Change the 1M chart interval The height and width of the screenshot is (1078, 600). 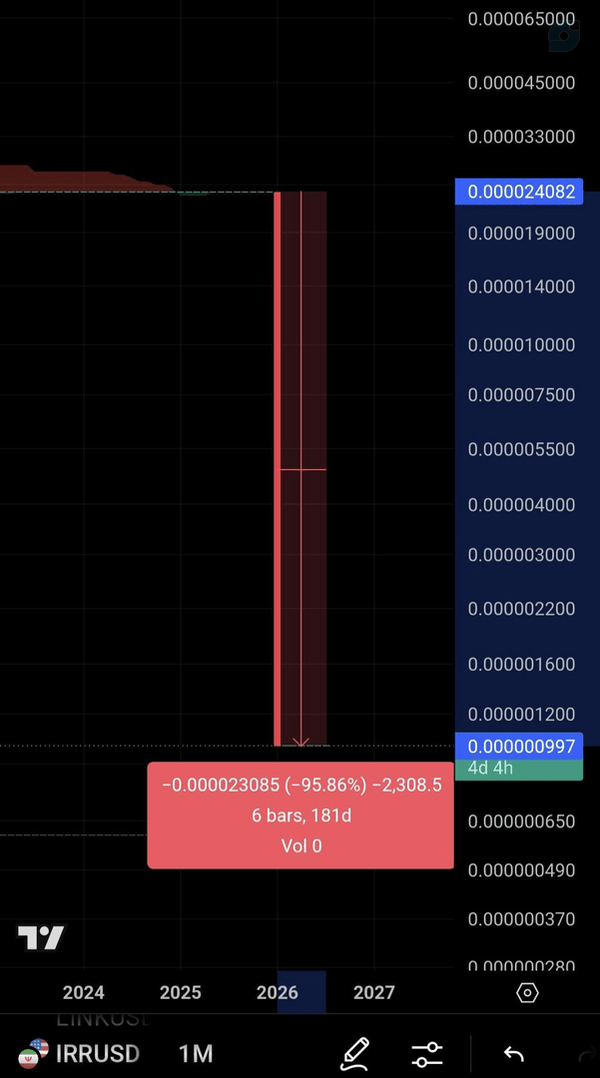tap(195, 1053)
